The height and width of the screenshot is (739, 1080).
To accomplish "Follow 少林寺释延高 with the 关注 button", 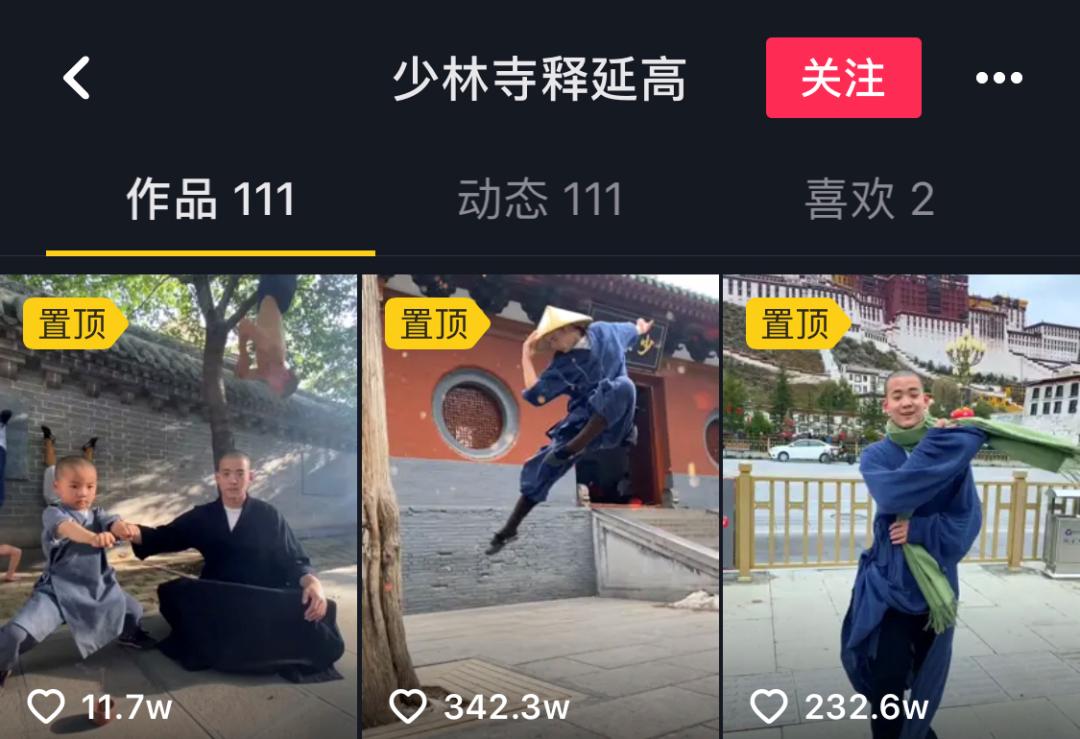I will tap(843, 78).
